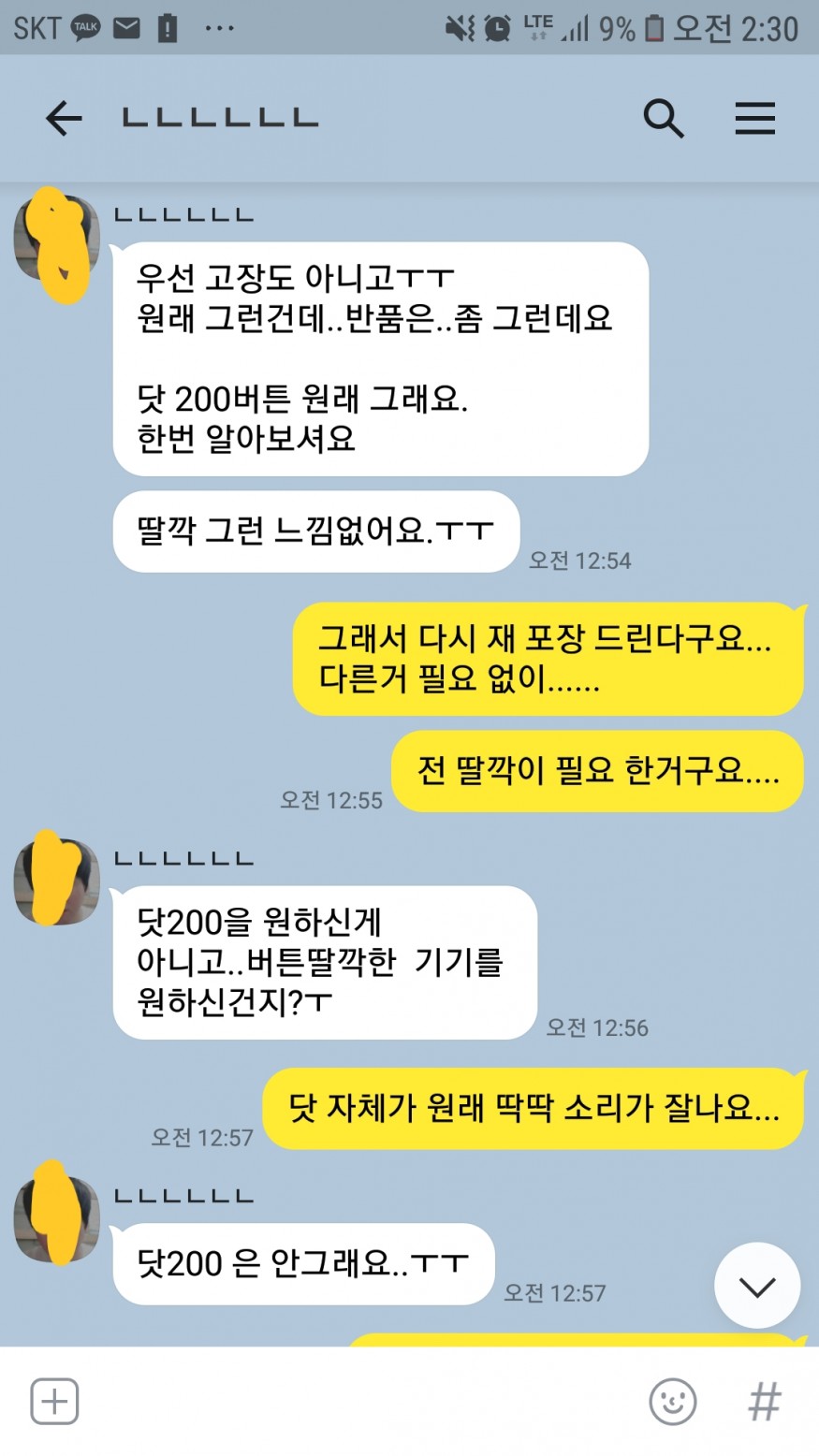Open sender's profile picture beside the 12:54 message
Screen dimensions: 819x1456
(x=56, y=240)
